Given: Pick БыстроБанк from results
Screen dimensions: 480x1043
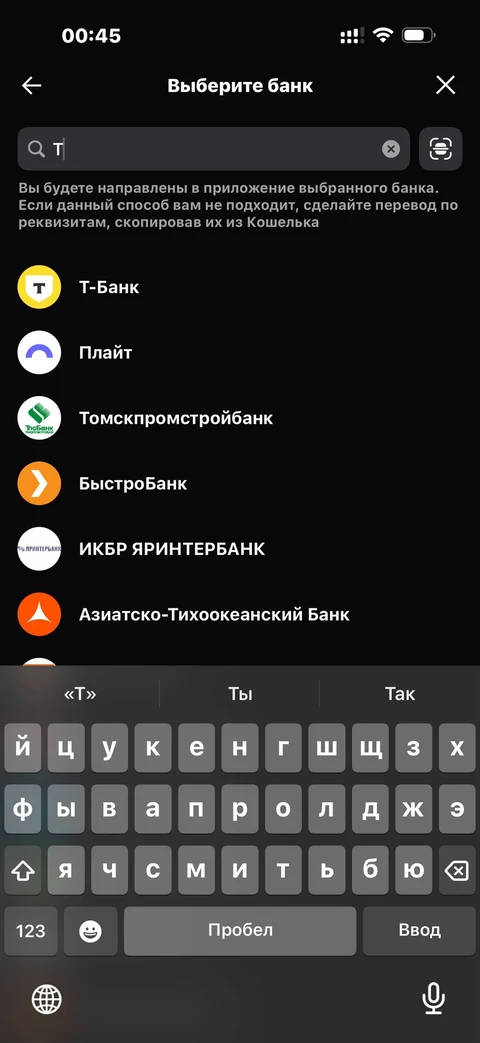Looking at the screenshot, I should [x=240, y=484].
